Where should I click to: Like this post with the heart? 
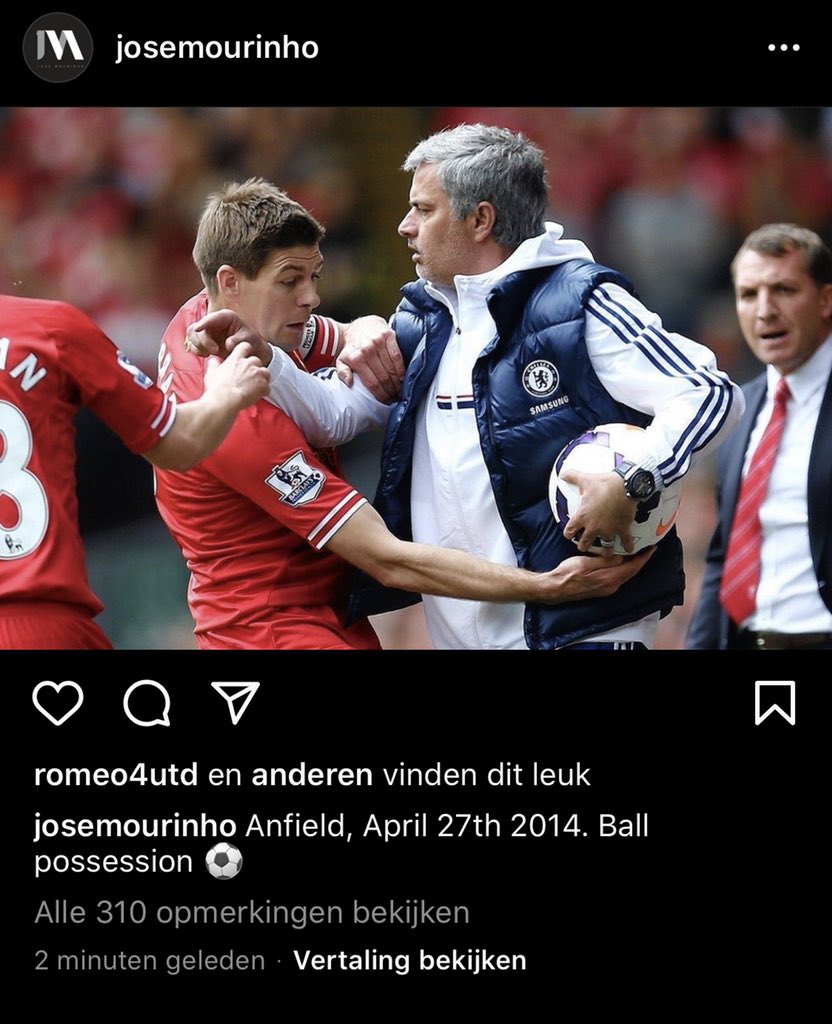58,703
